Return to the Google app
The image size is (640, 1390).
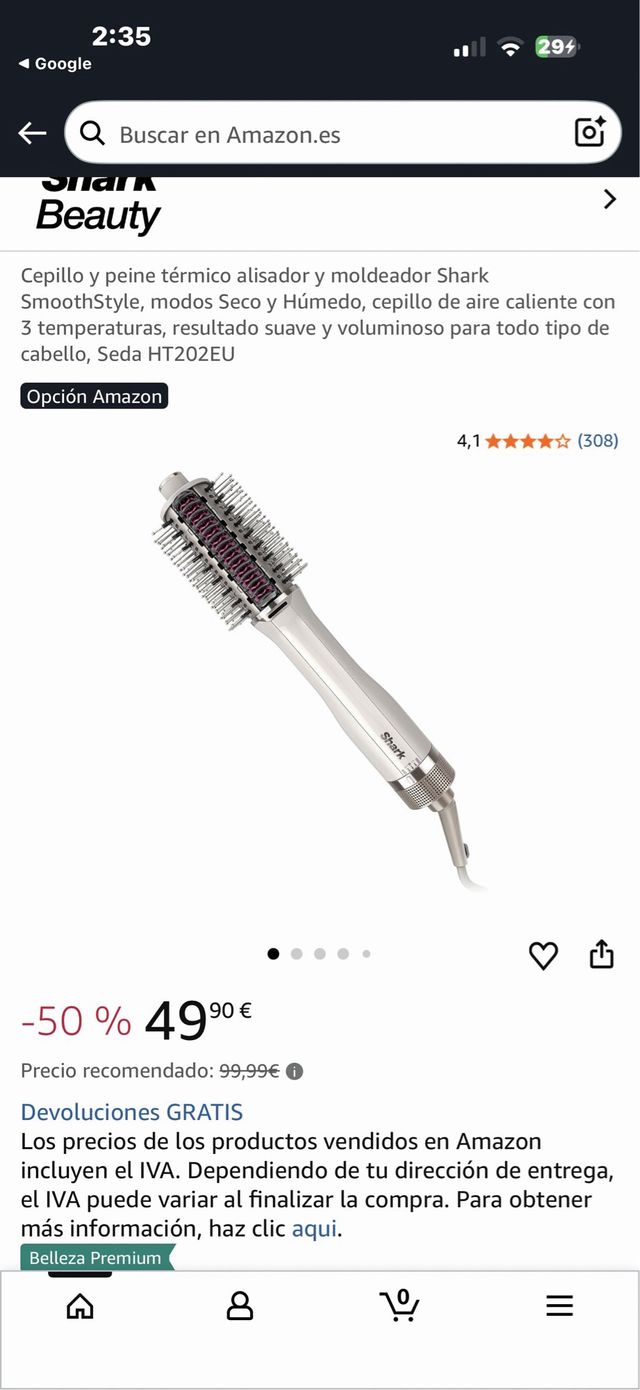[x=55, y=64]
